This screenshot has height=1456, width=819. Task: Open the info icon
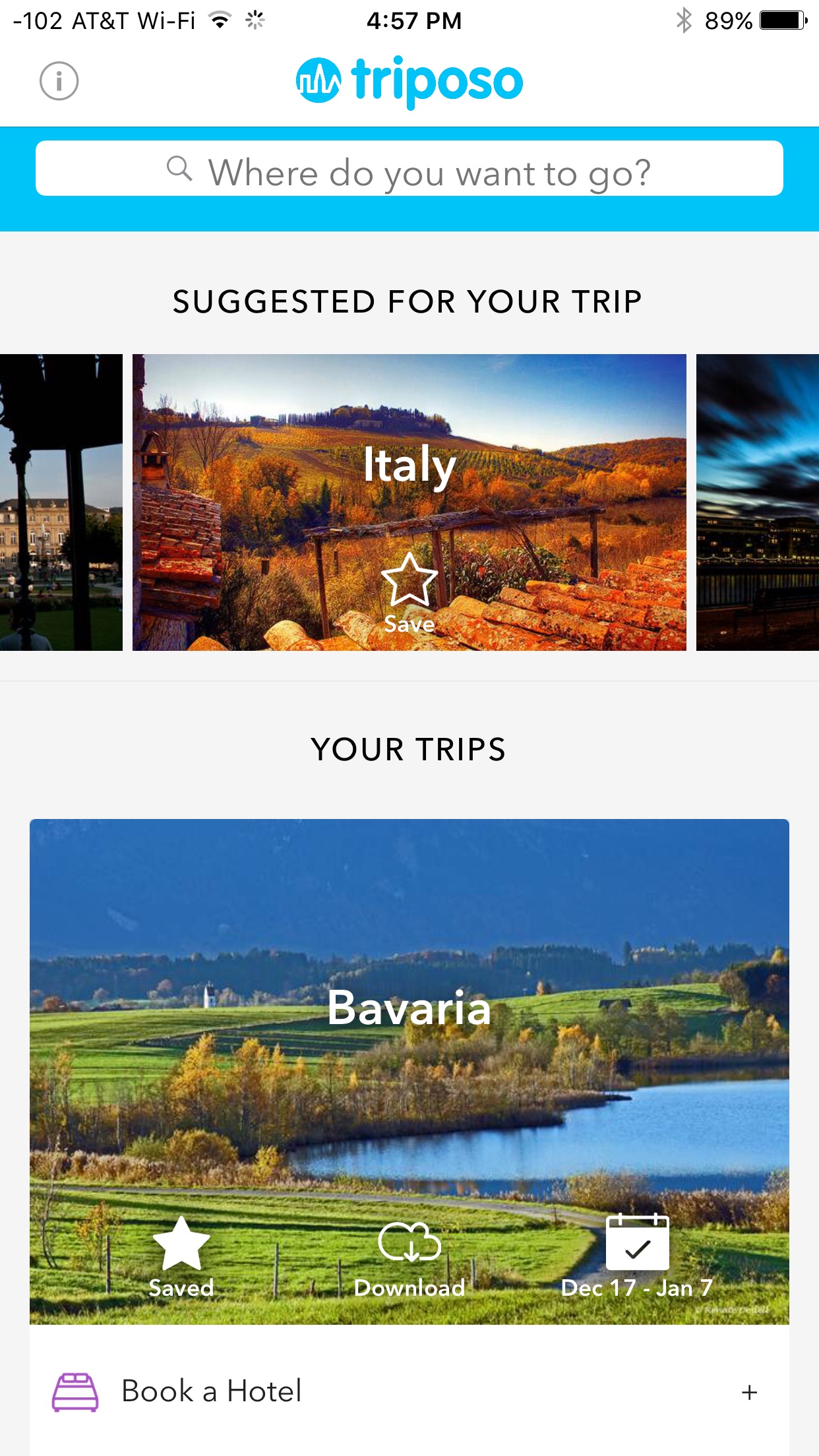[x=59, y=81]
